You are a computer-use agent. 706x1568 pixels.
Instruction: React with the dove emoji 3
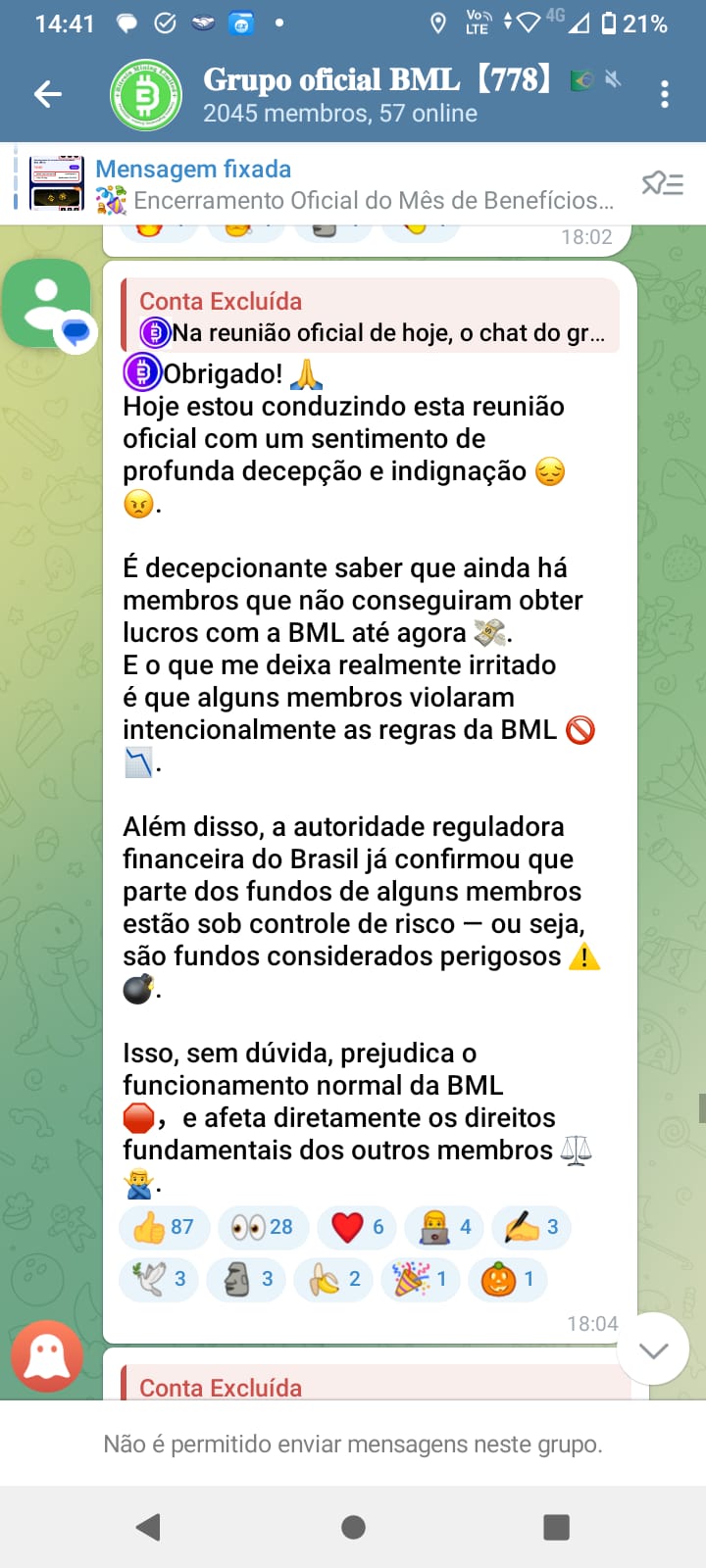click(x=159, y=1279)
